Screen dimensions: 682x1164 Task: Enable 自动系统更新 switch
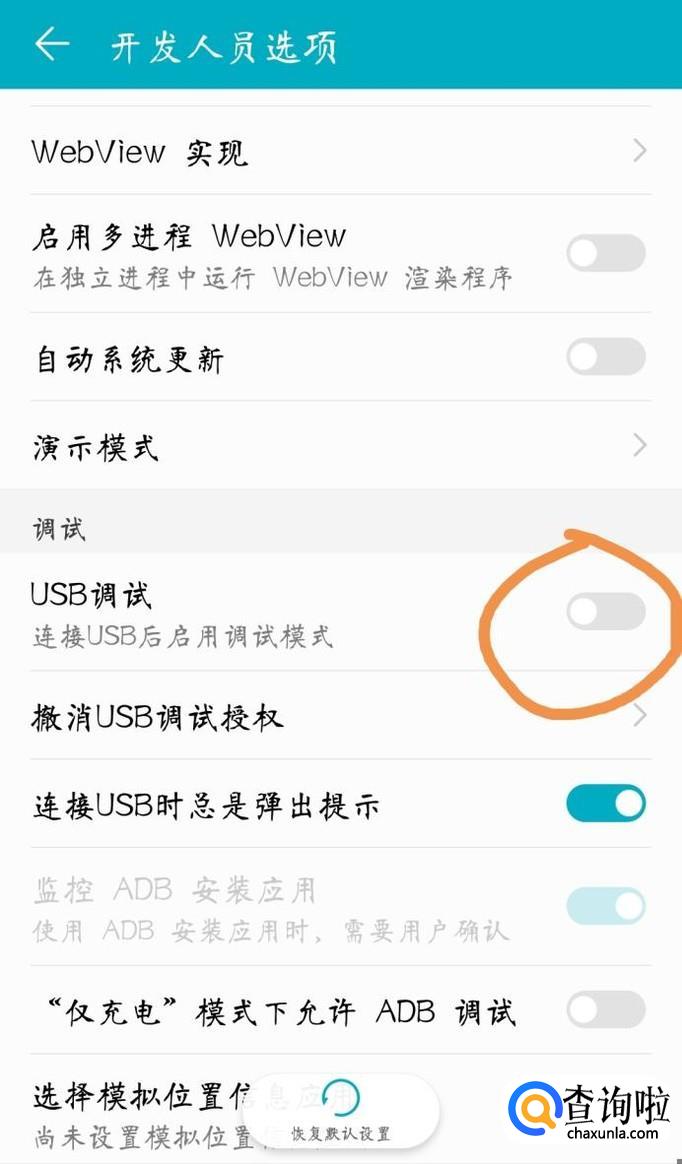pyautogui.click(x=605, y=357)
